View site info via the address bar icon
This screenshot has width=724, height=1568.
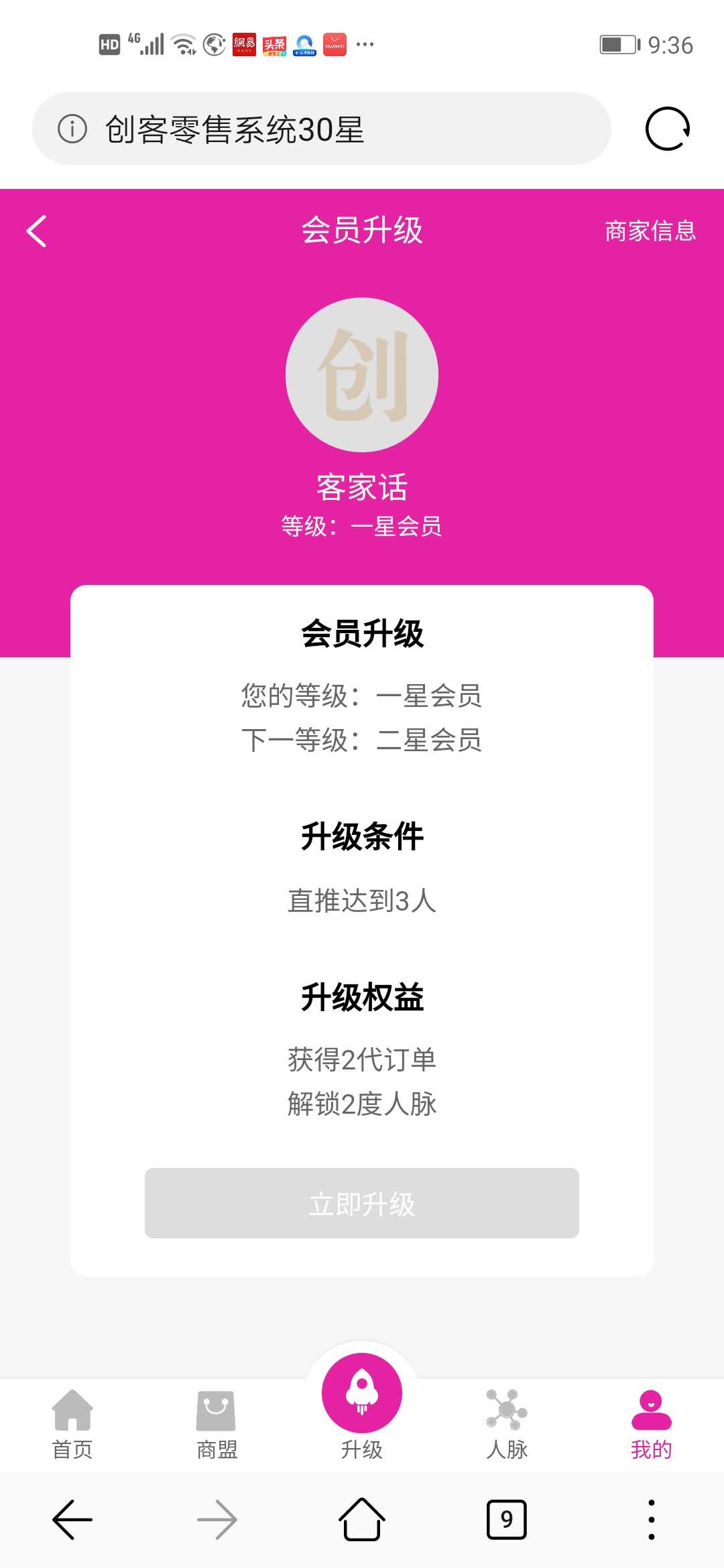coord(72,129)
